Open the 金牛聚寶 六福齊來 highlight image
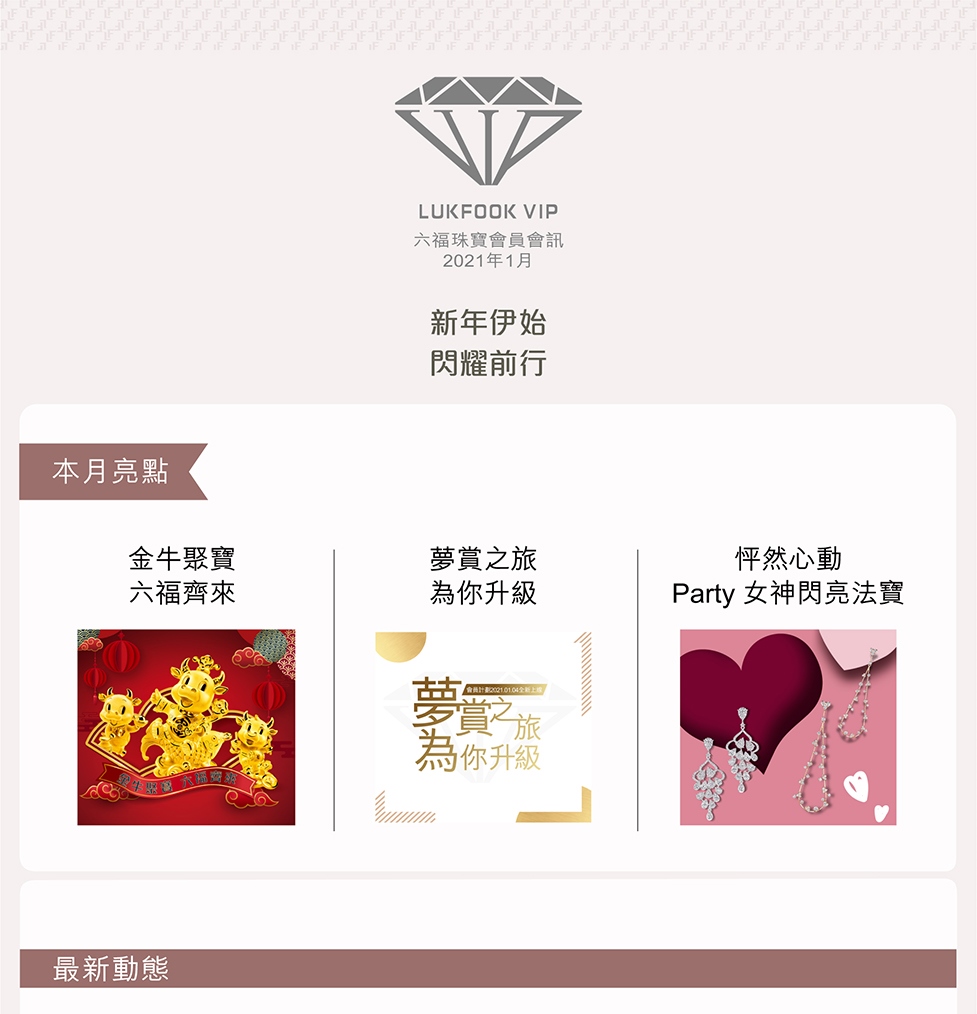Screen dimensions: 977x1014 click(186, 727)
